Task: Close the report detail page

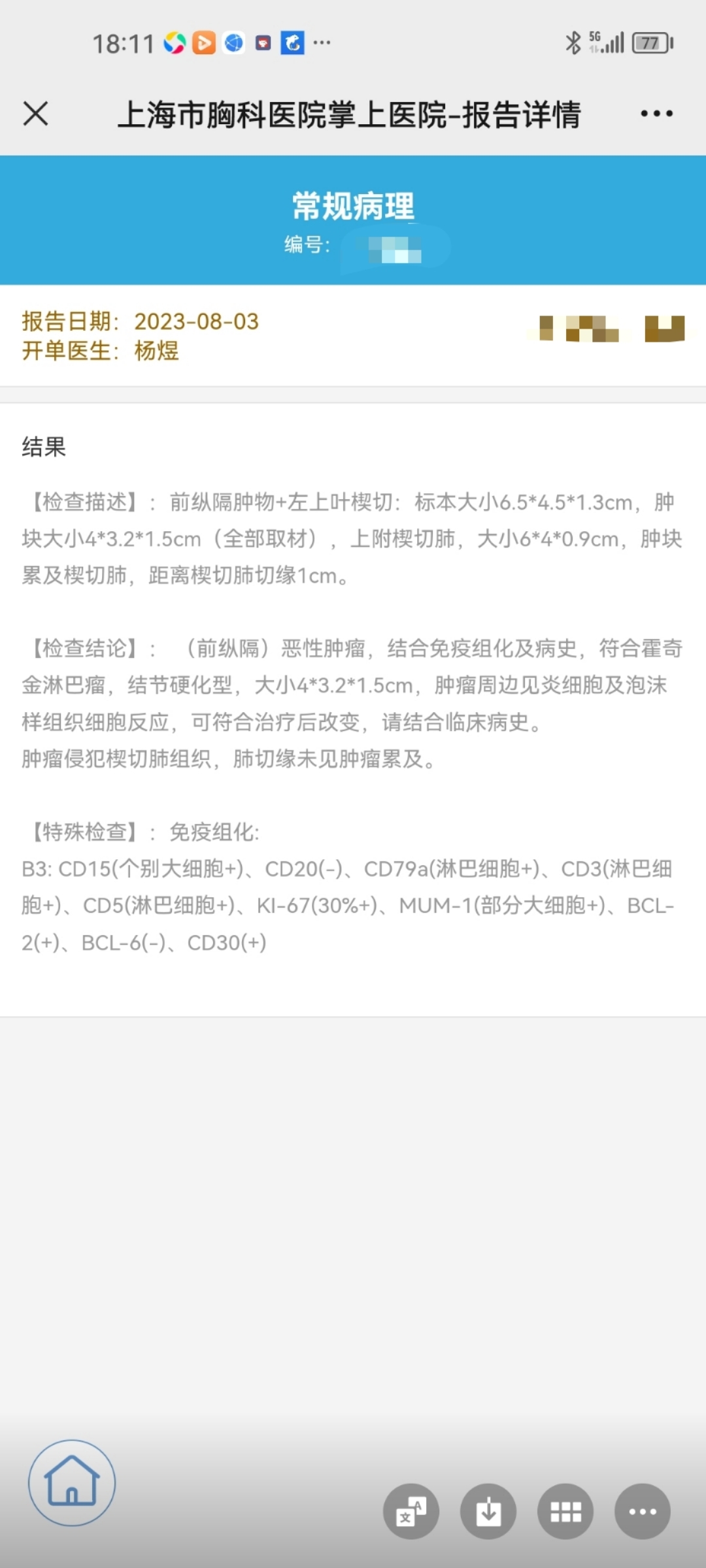Action: (35, 114)
